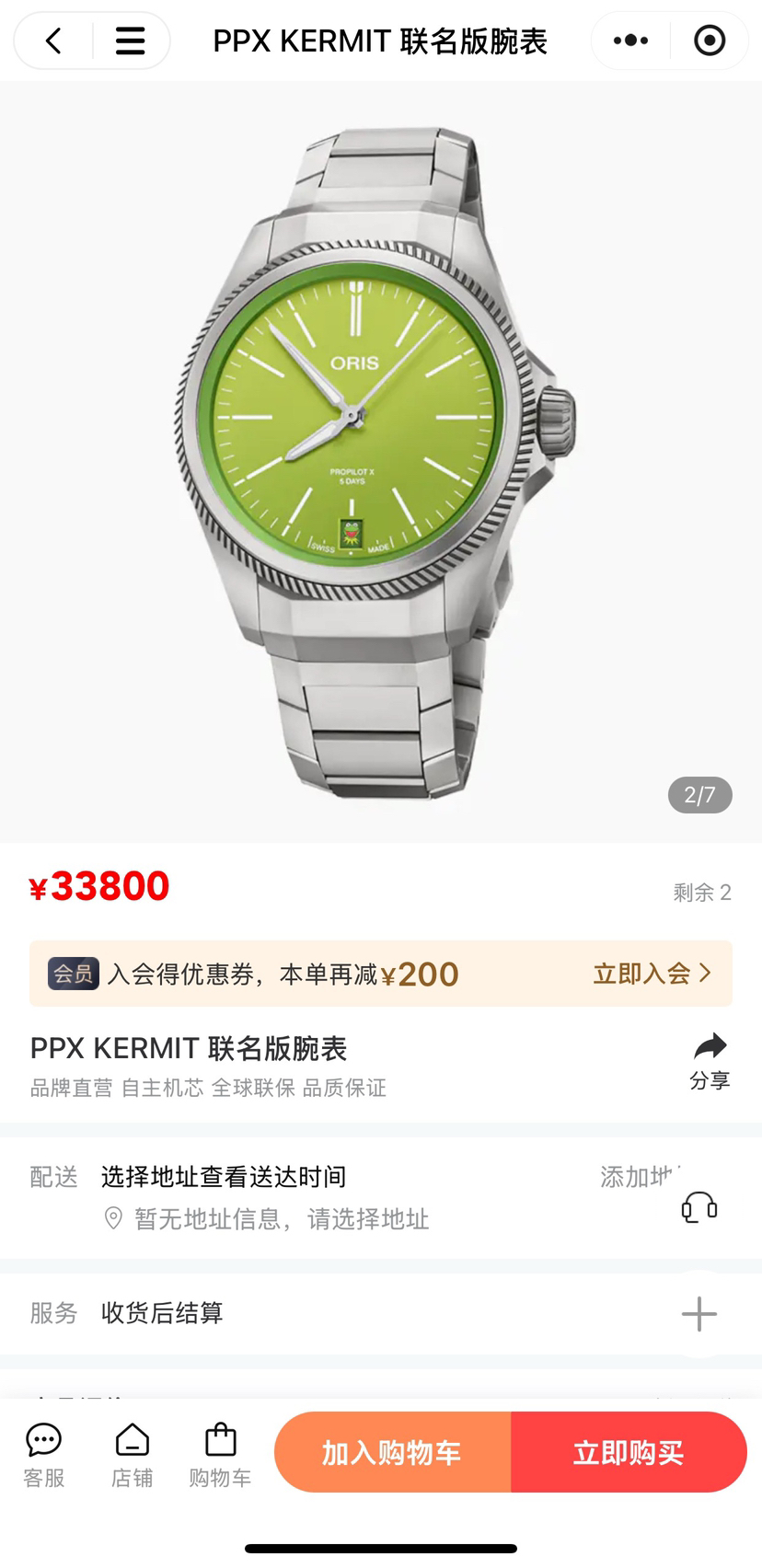Screen dimensions: 762x1568
Task: Go back using the top arrow
Action: [x=54, y=40]
